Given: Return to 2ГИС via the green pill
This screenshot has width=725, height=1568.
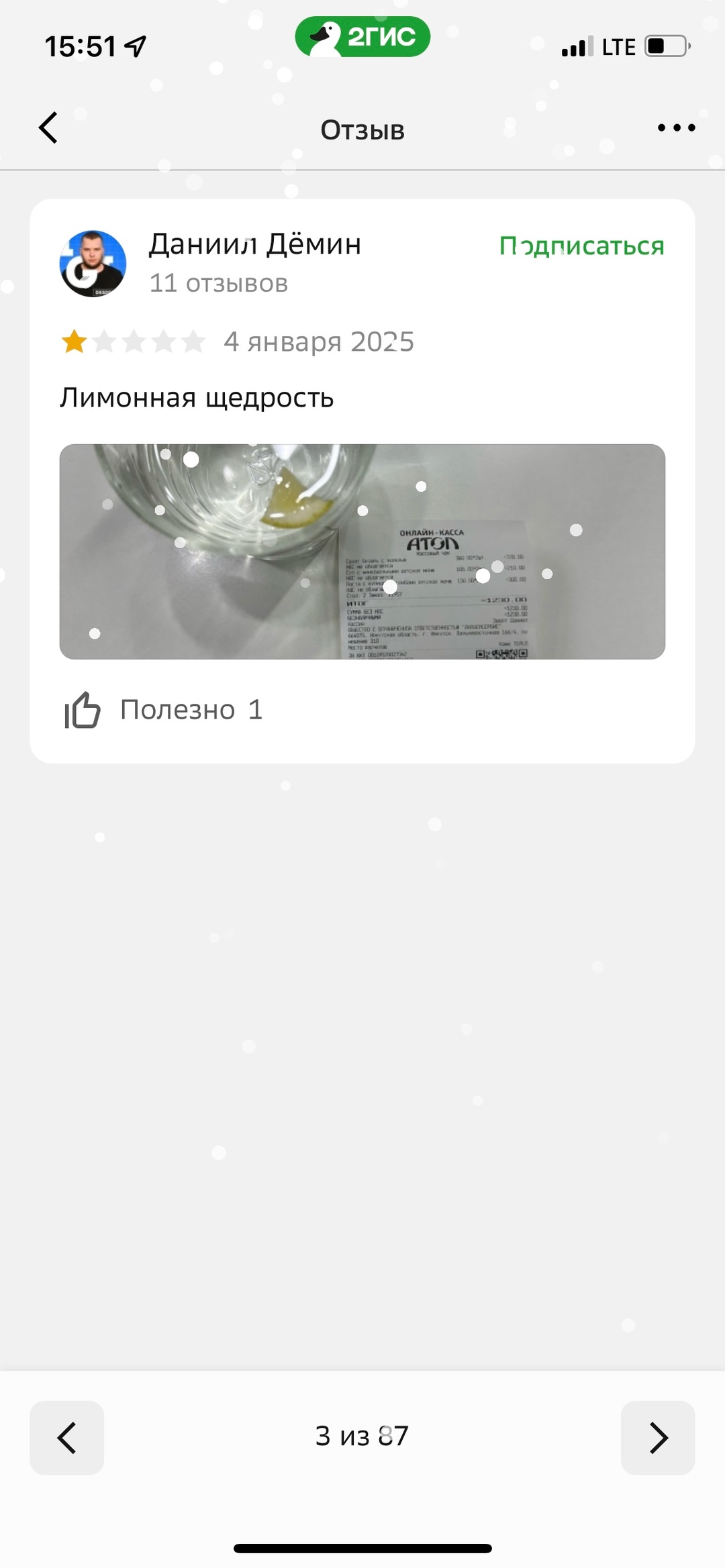Looking at the screenshot, I should point(362,37).
